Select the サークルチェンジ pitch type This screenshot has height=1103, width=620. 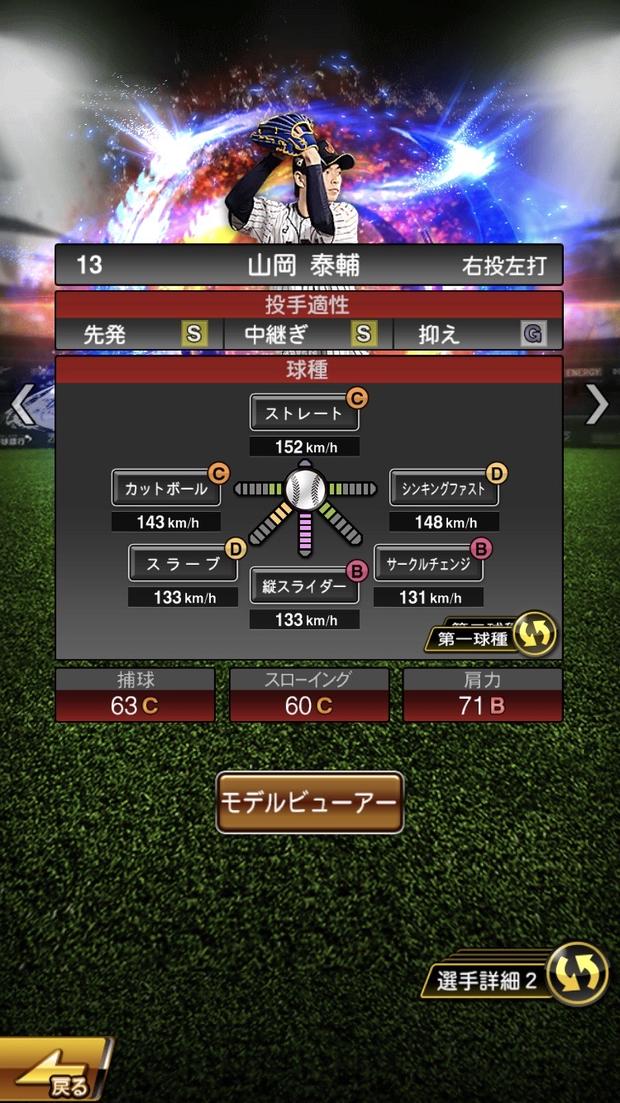pos(429,564)
